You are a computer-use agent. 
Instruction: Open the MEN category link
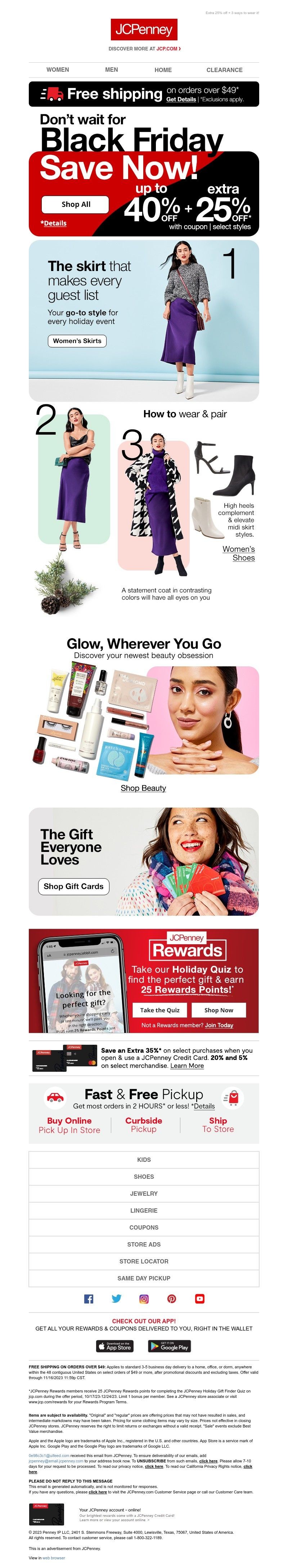pos(111,70)
